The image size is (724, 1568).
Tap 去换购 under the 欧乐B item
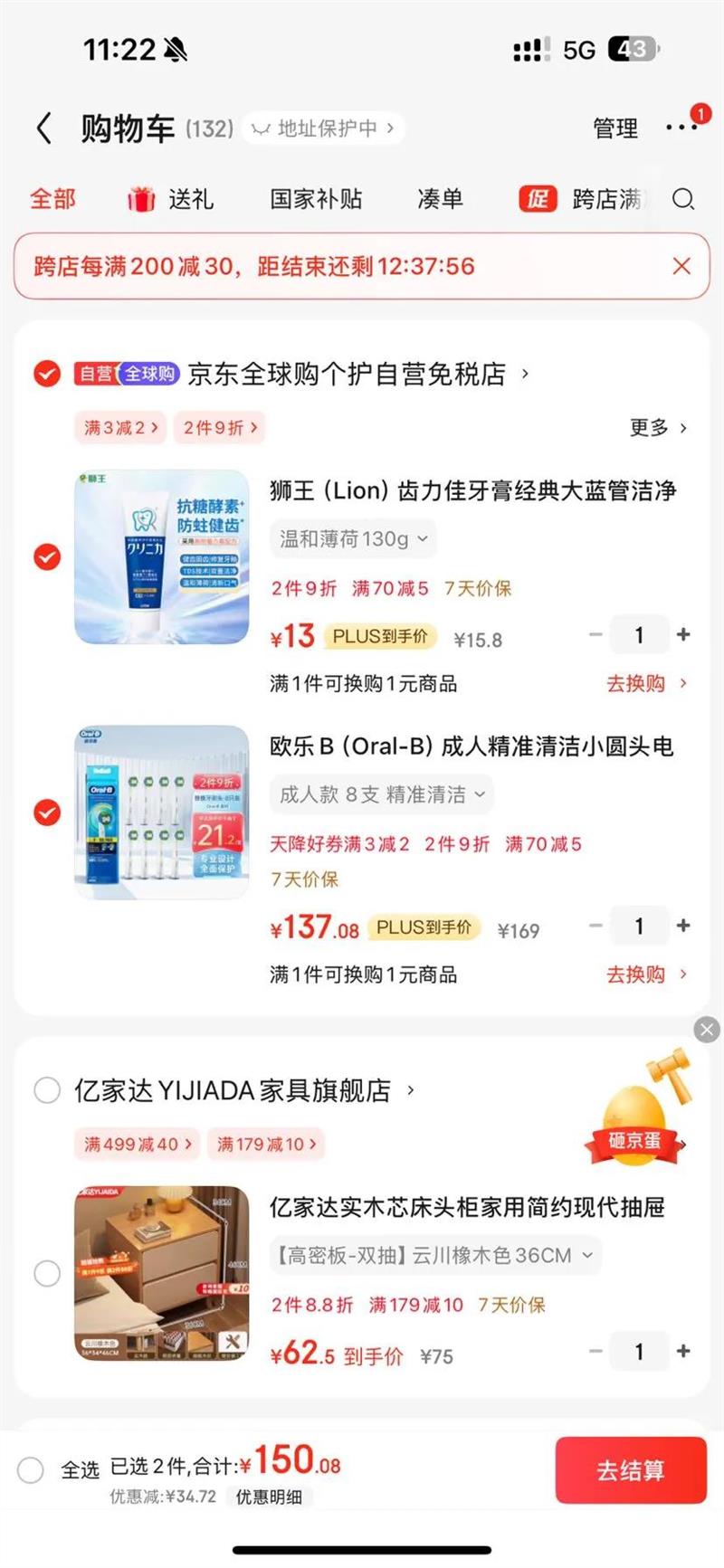click(x=645, y=974)
